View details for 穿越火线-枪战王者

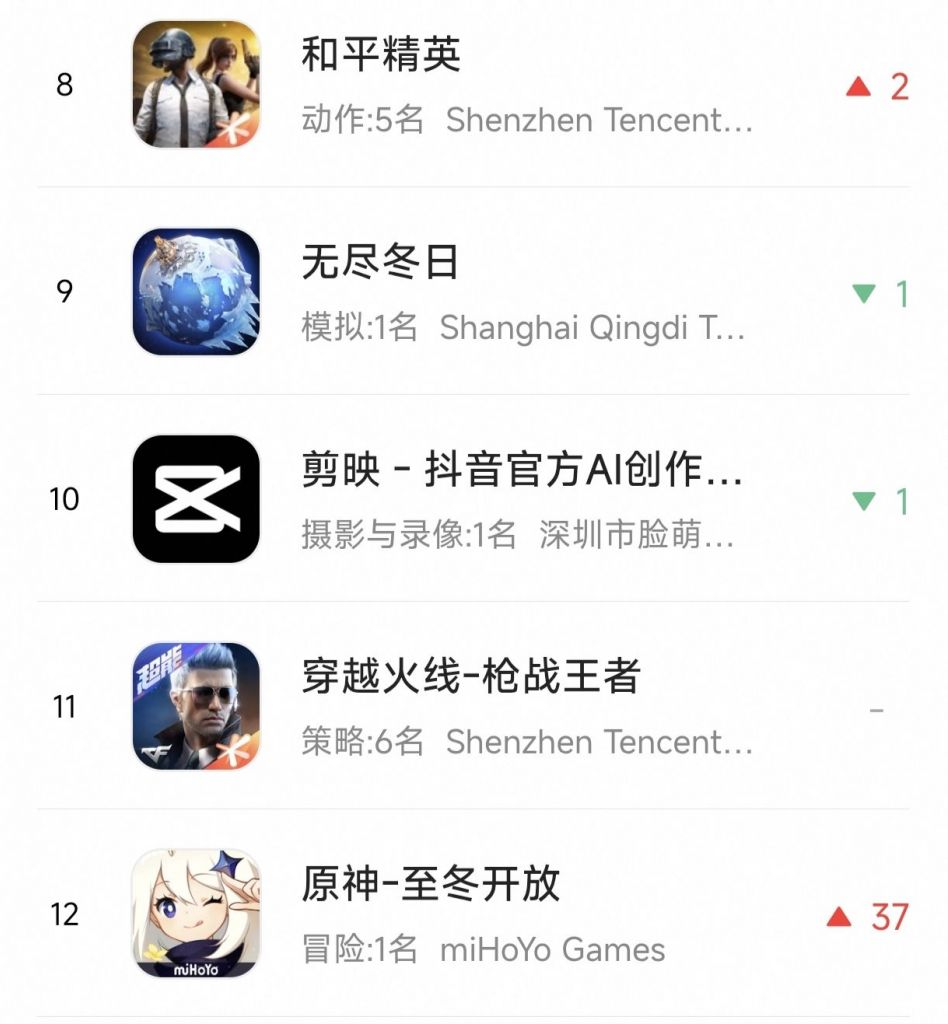pyautogui.click(x=473, y=706)
